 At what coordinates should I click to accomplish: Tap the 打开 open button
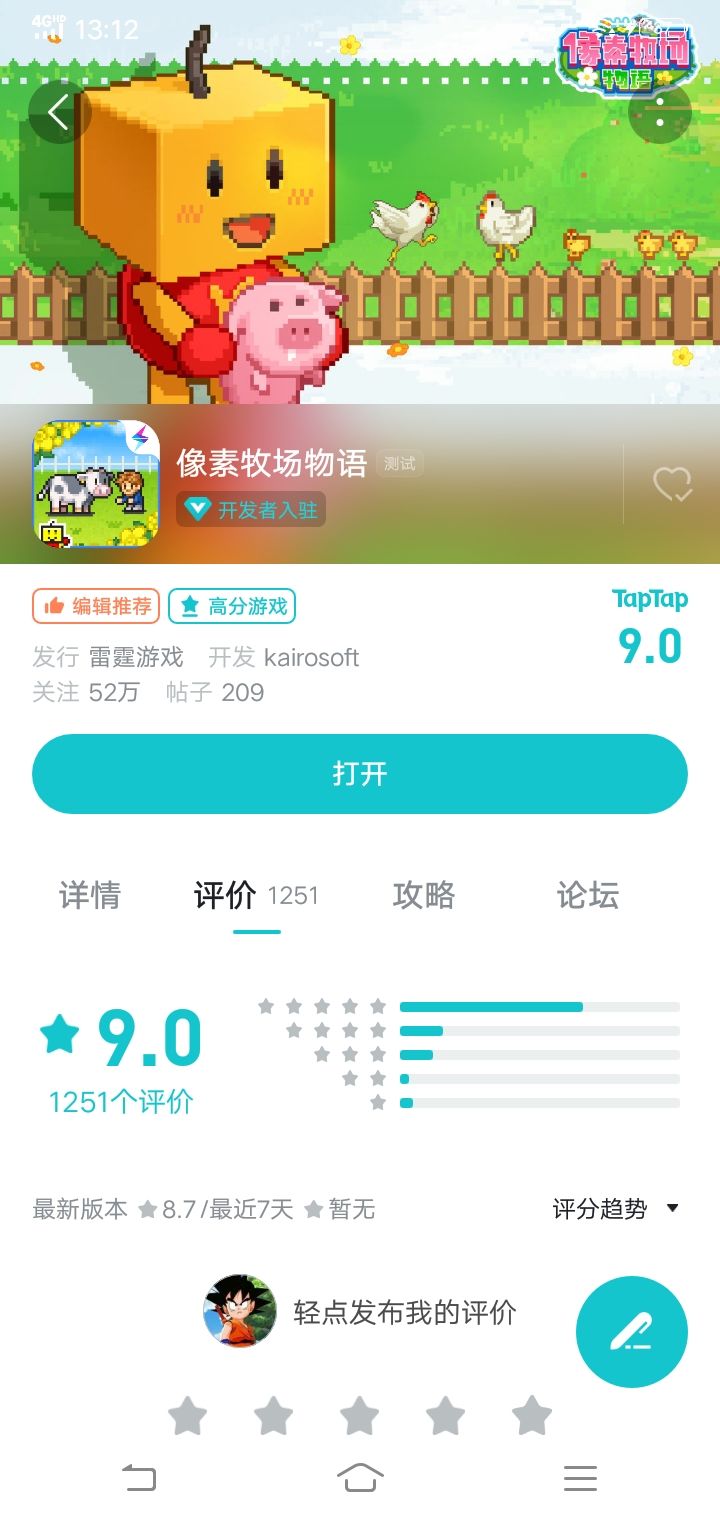click(360, 773)
